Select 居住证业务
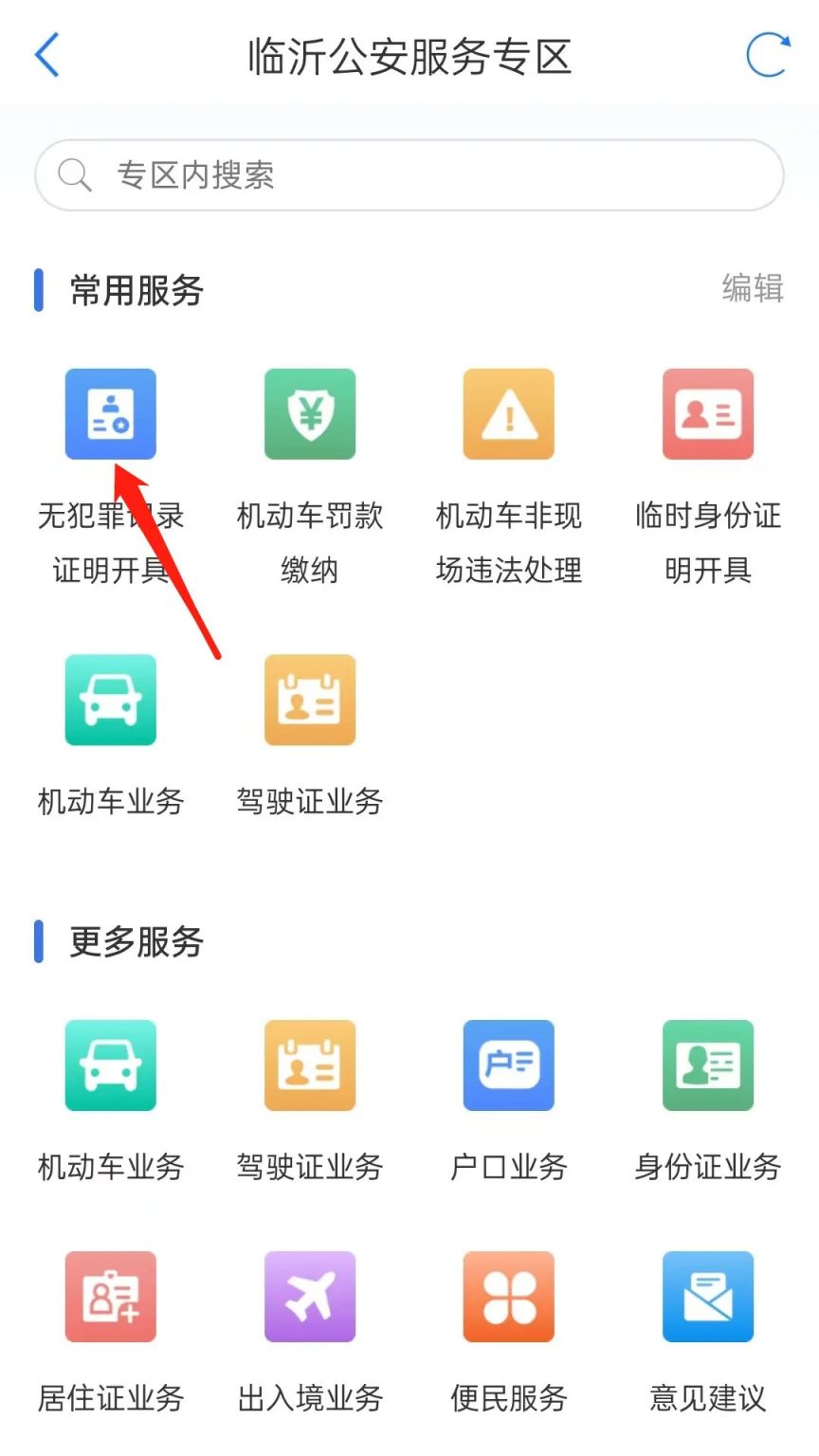The image size is (819, 1456). click(x=110, y=1297)
